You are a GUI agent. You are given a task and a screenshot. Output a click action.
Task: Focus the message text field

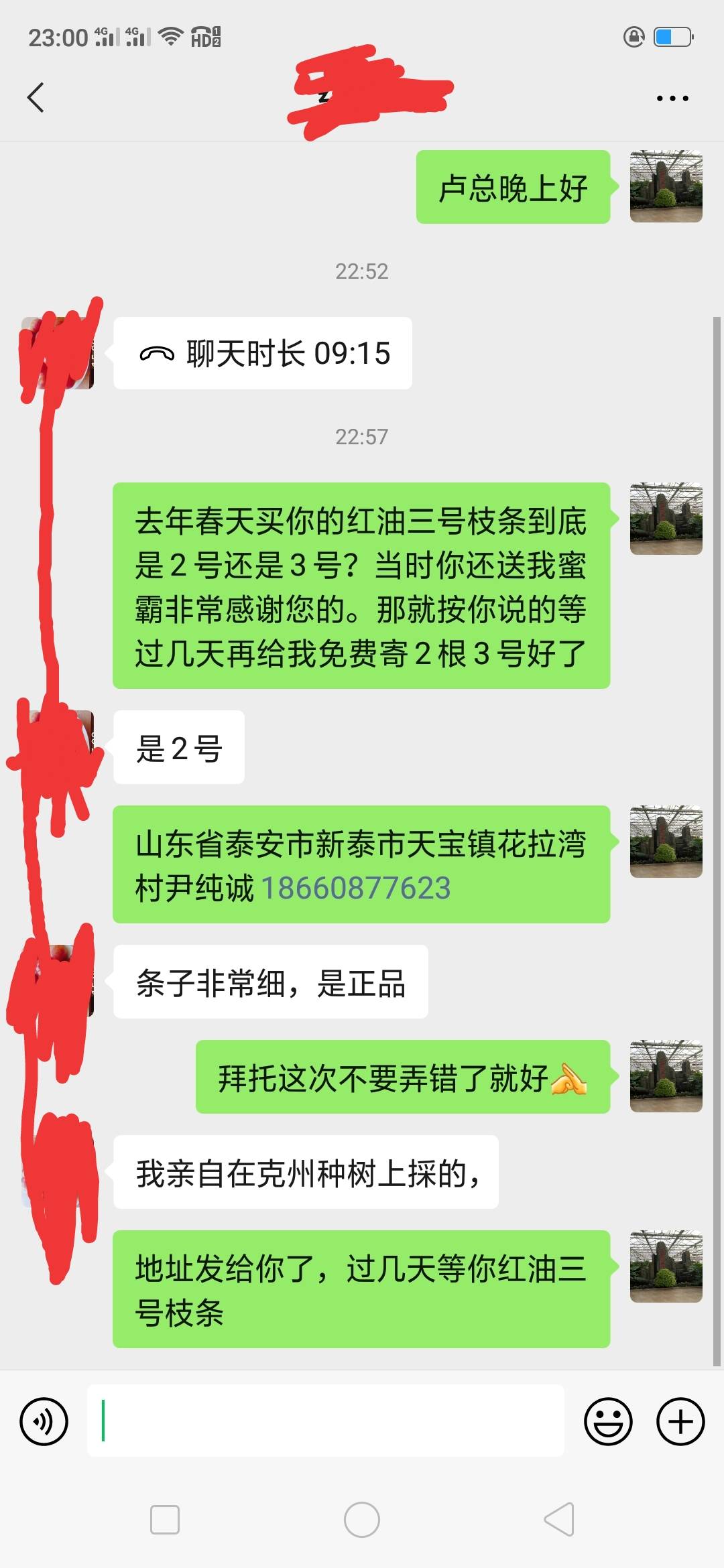click(x=325, y=1421)
